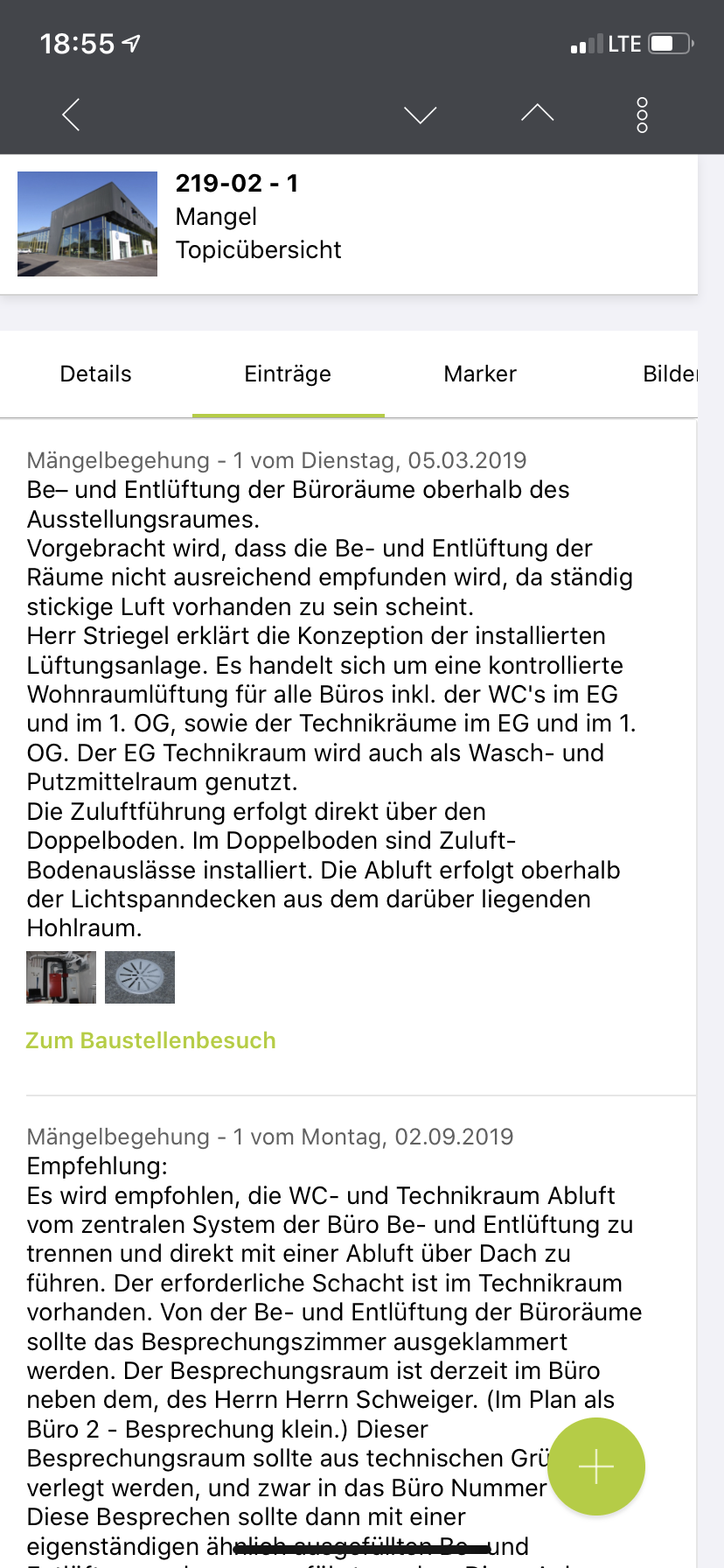View the red ventilation unit photo
The height and width of the screenshot is (1568, 724).
pyautogui.click(x=61, y=976)
